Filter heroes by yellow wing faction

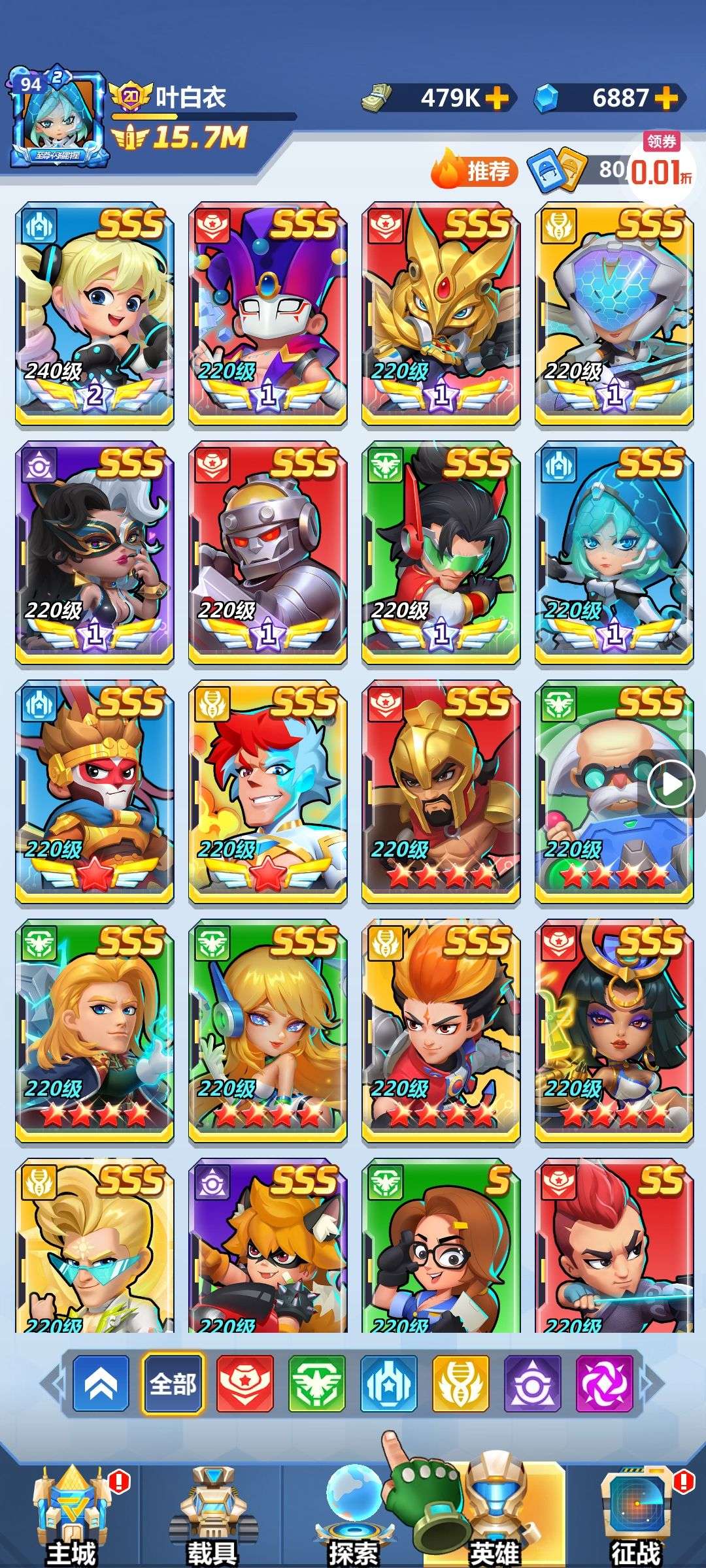pyautogui.click(x=460, y=1383)
